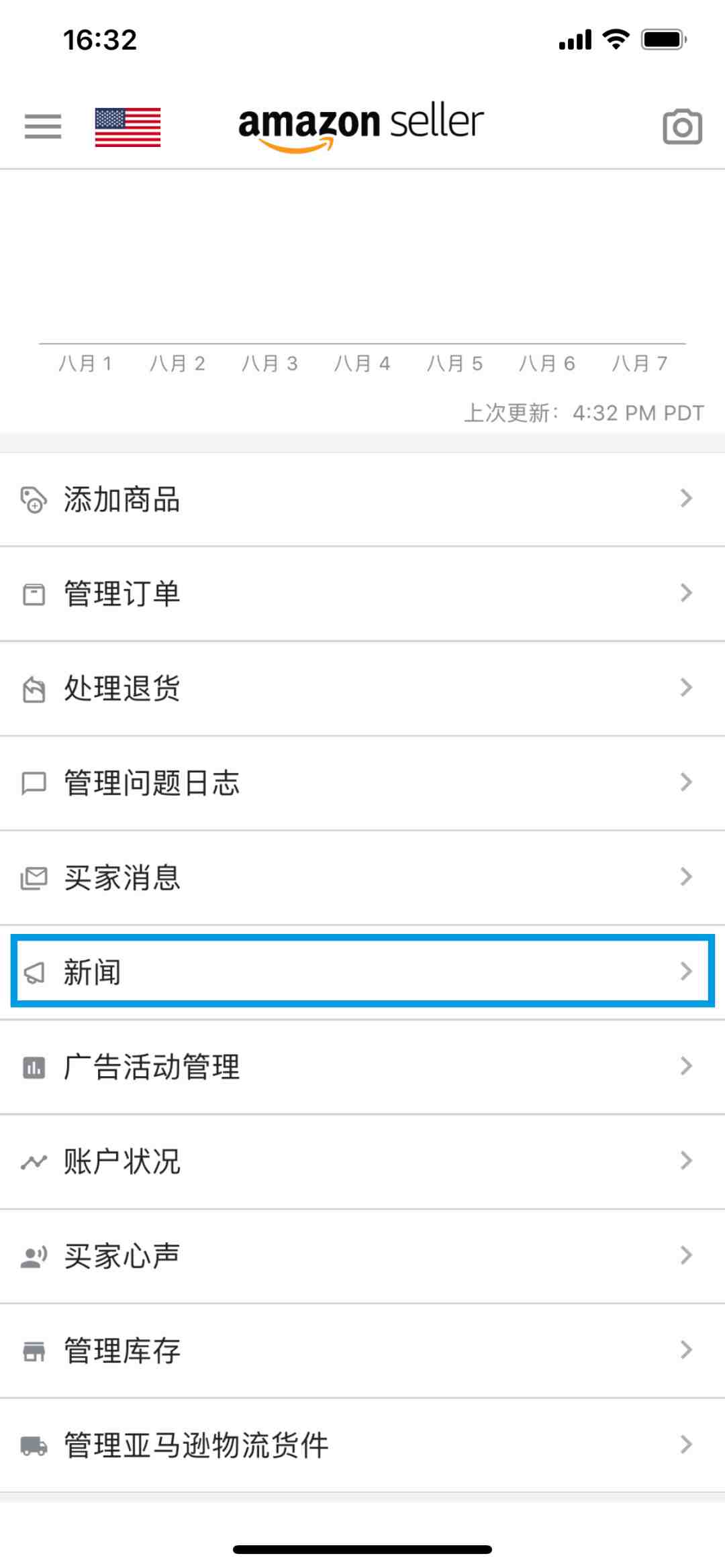Open the highlighted 新闻 (News) row
The width and height of the screenshot is (725, 1568).
coord(362,972)
